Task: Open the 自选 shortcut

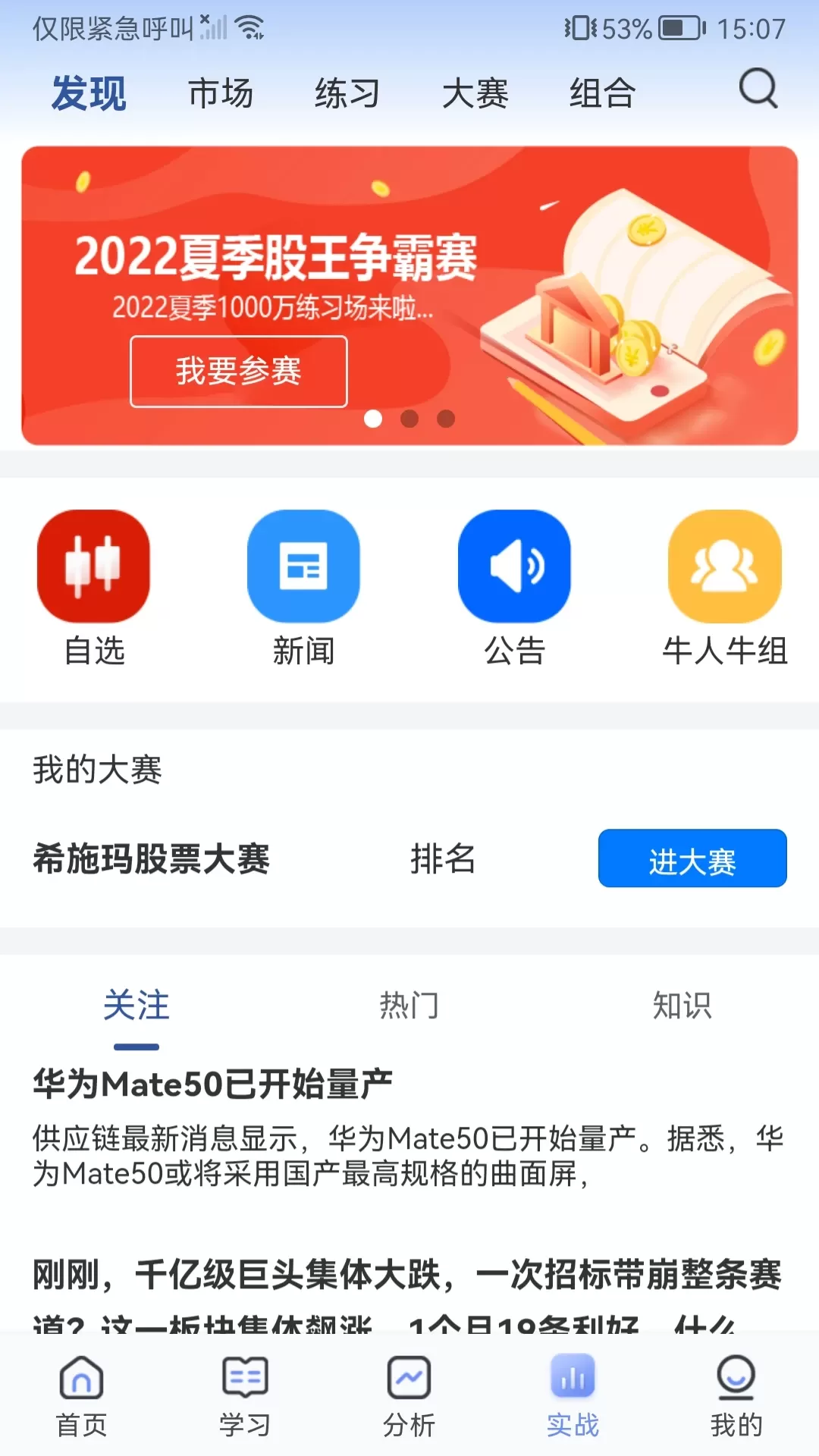Action: point(94,588)
